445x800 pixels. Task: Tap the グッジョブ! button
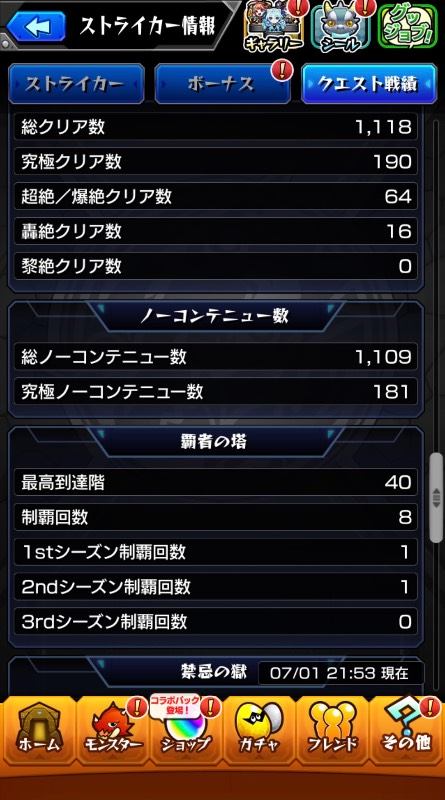click(408, 26)
